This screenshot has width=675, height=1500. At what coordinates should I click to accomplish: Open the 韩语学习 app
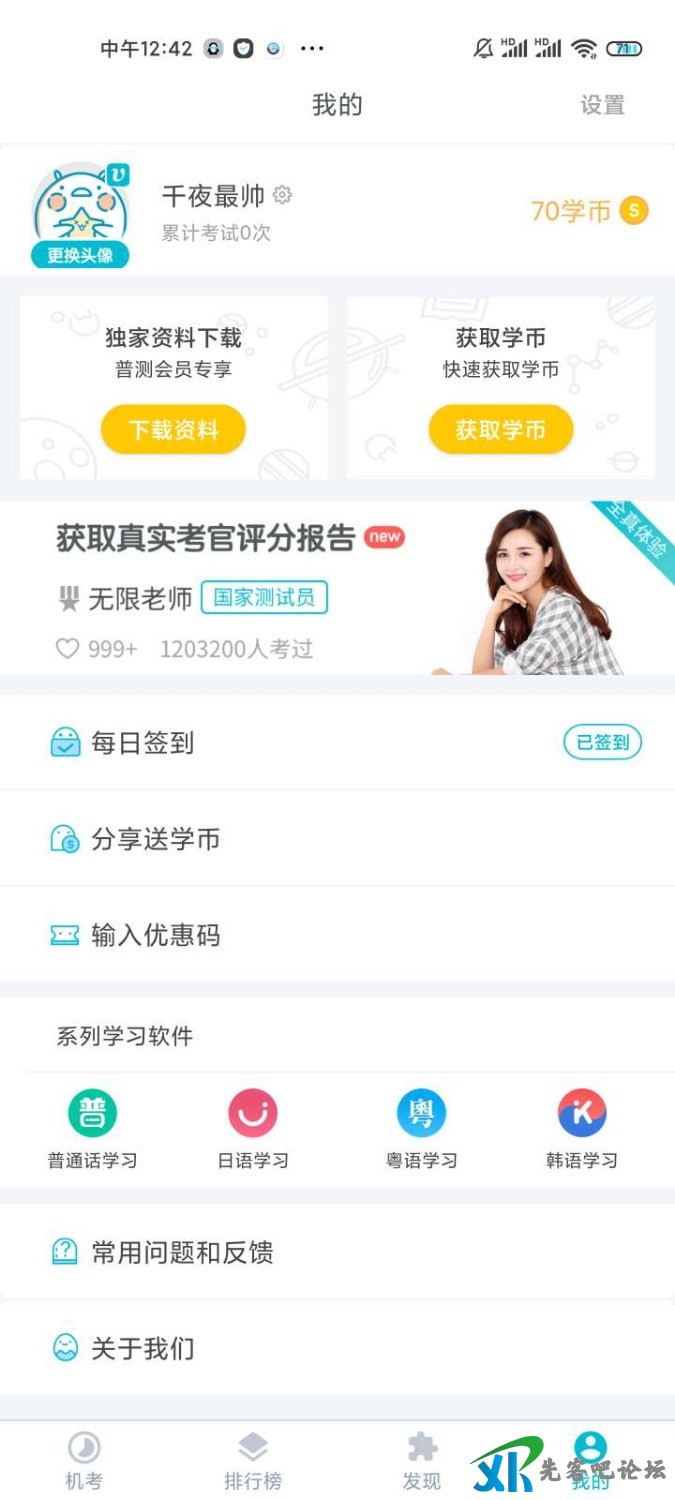[x=581, y=1128]
